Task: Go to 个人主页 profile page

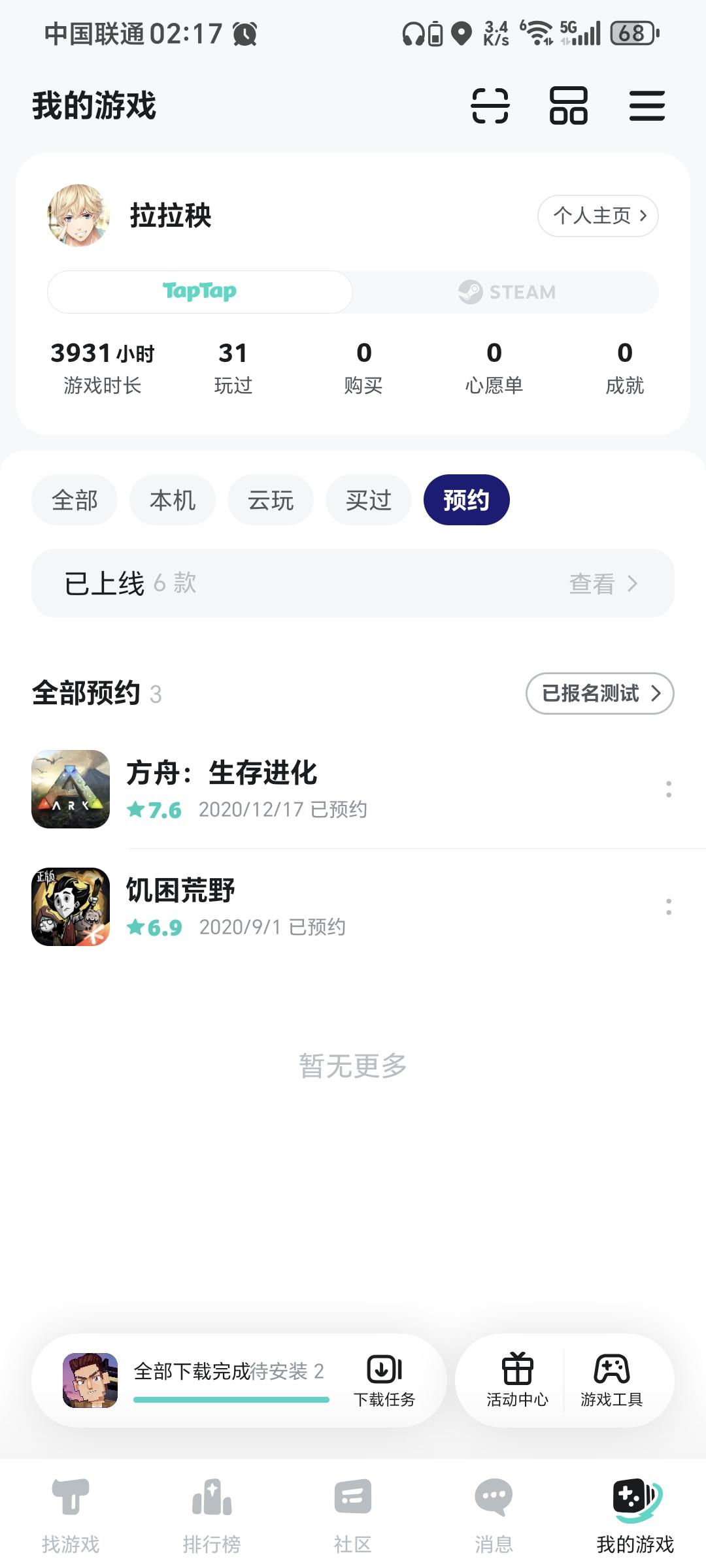Action: 597,216
